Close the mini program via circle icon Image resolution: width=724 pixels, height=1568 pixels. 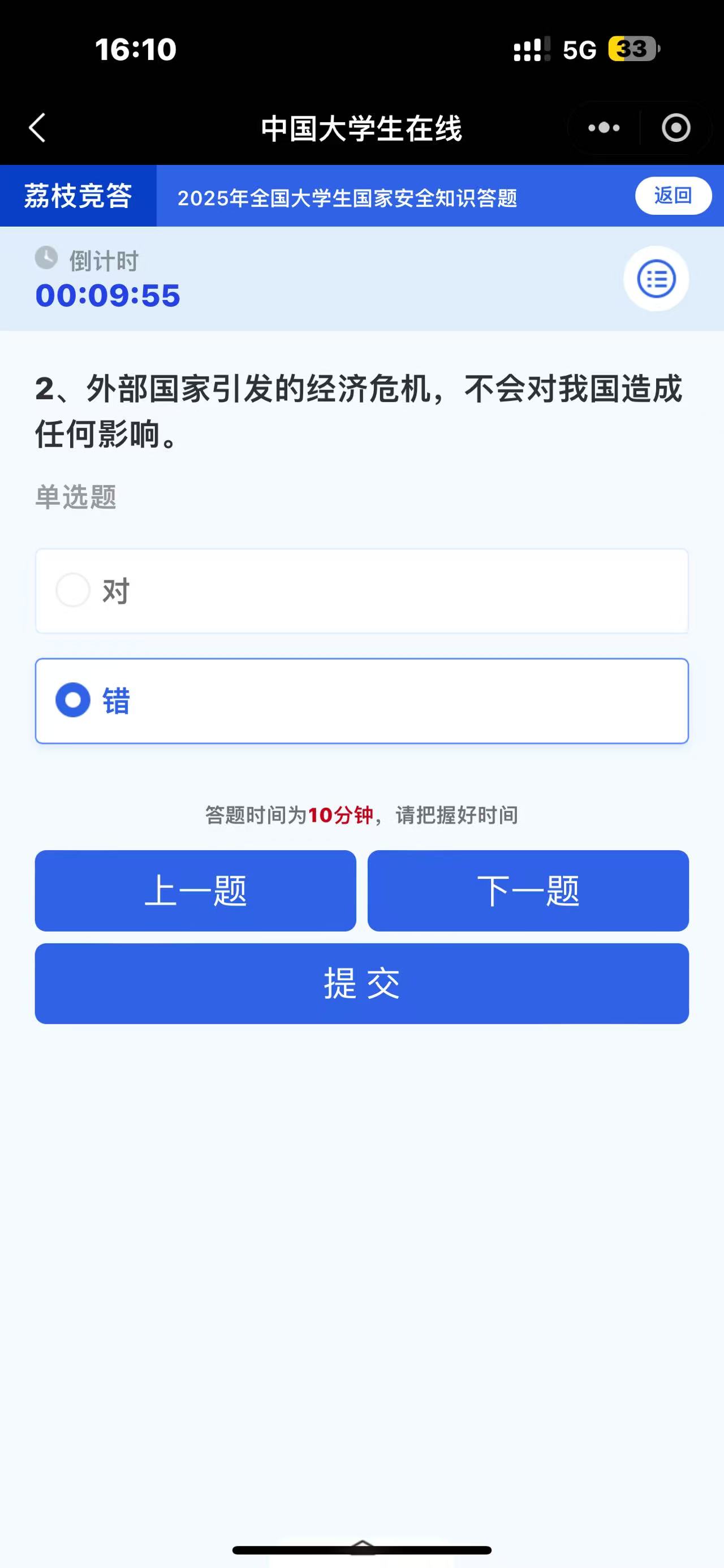click(x=676, y=128)
